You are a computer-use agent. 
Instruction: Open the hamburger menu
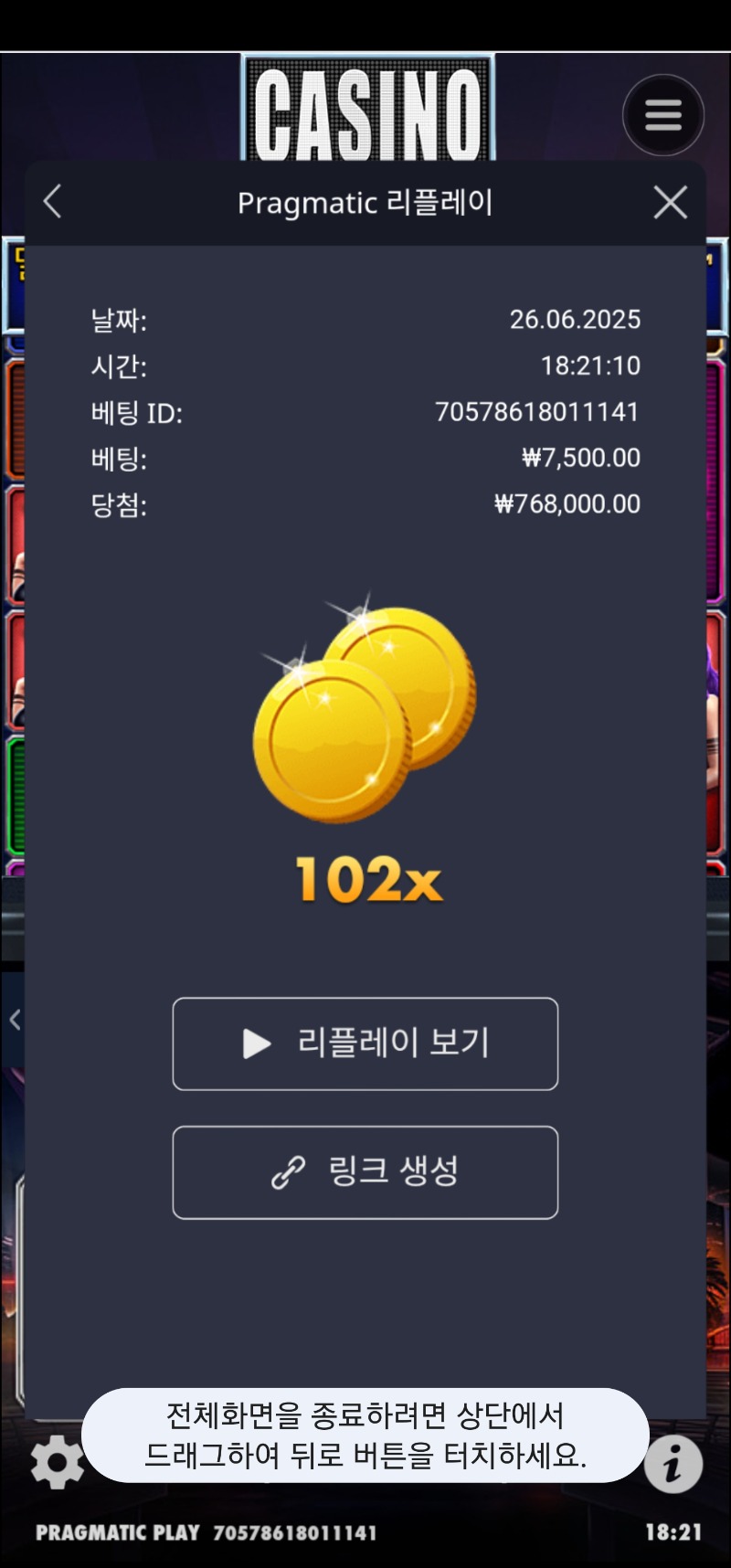(x=663, y=115)
